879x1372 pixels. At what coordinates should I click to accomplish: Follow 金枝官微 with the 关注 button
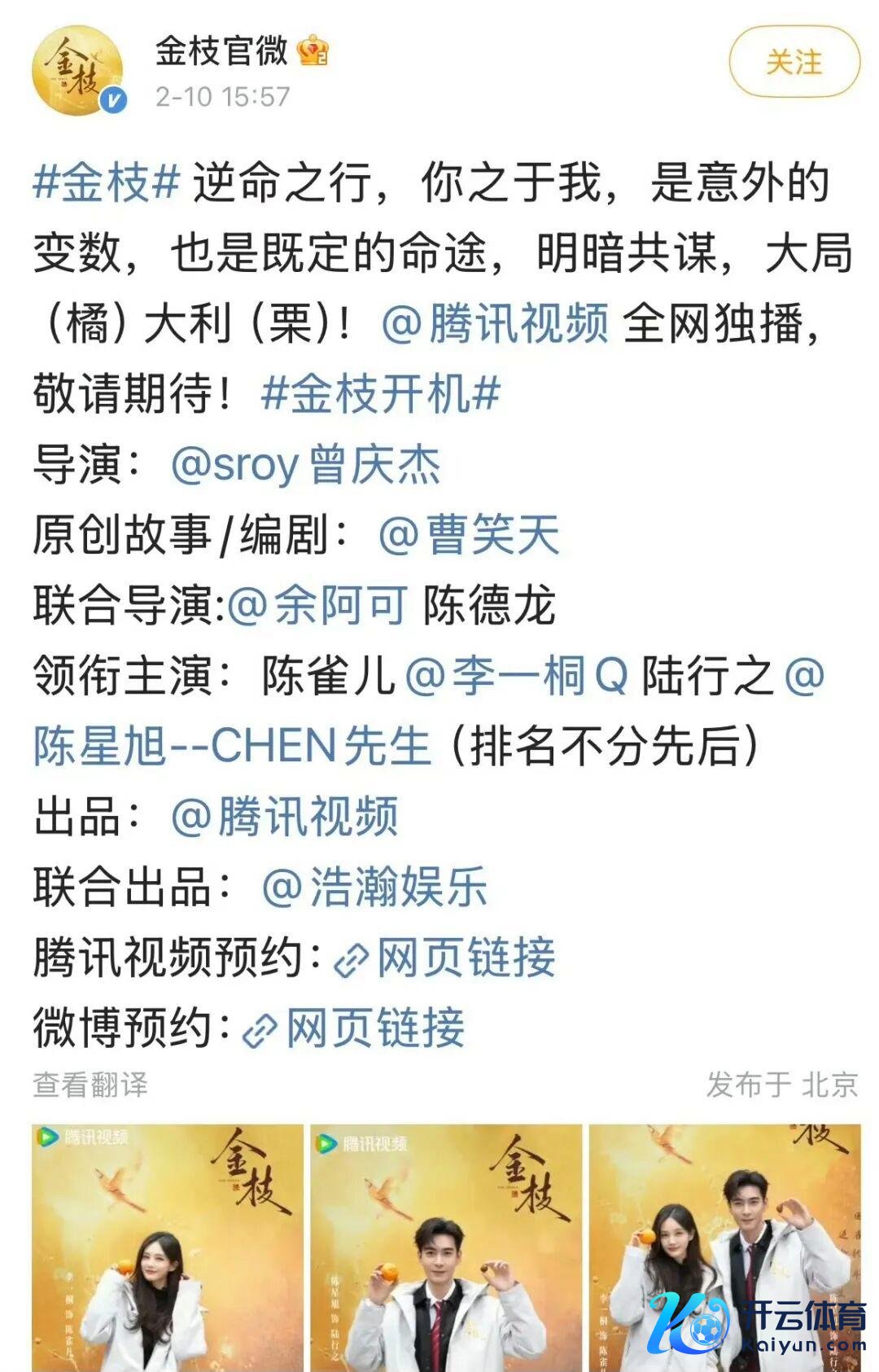pyautogui.click(x=794, y=63)
